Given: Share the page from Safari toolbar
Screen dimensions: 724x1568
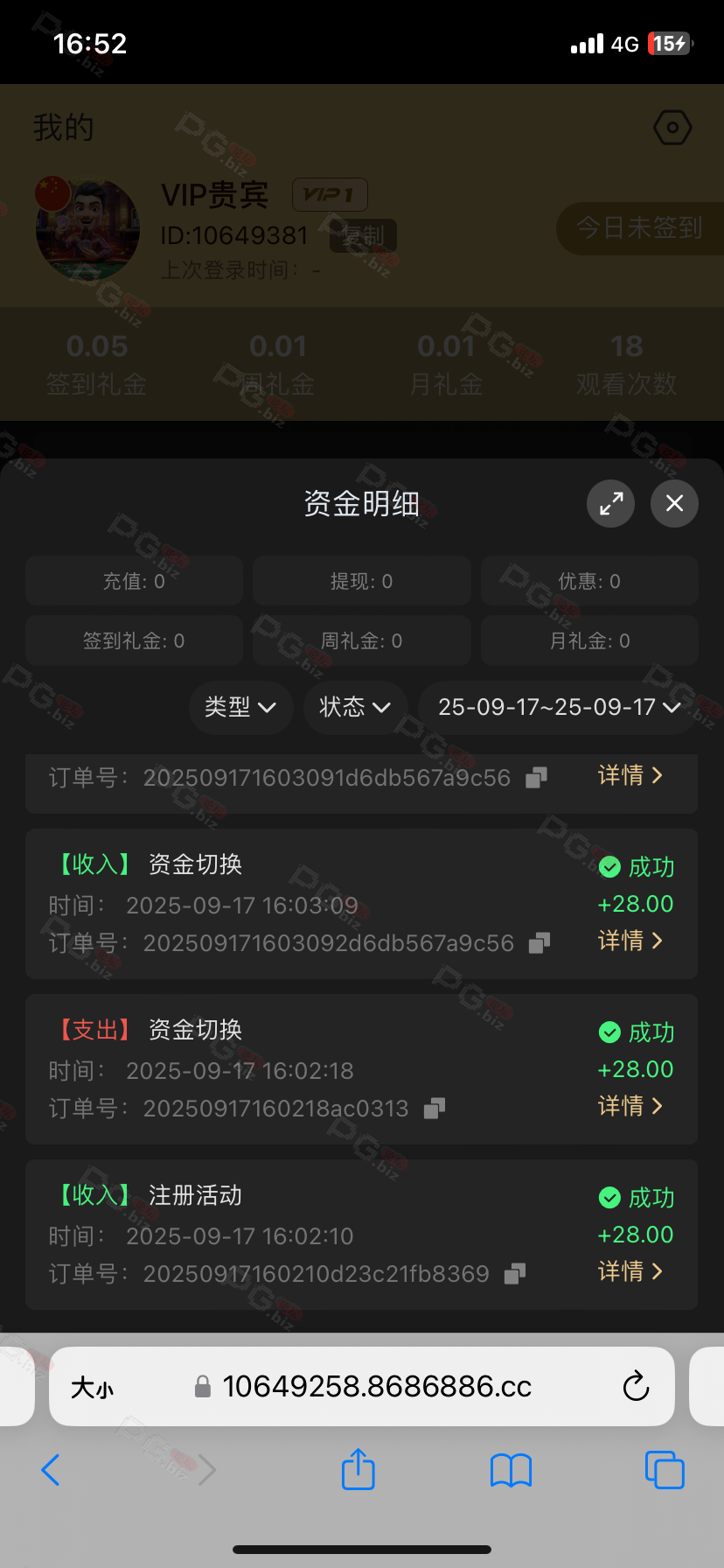Looking at the screenshot, I should coord(358,1470).
